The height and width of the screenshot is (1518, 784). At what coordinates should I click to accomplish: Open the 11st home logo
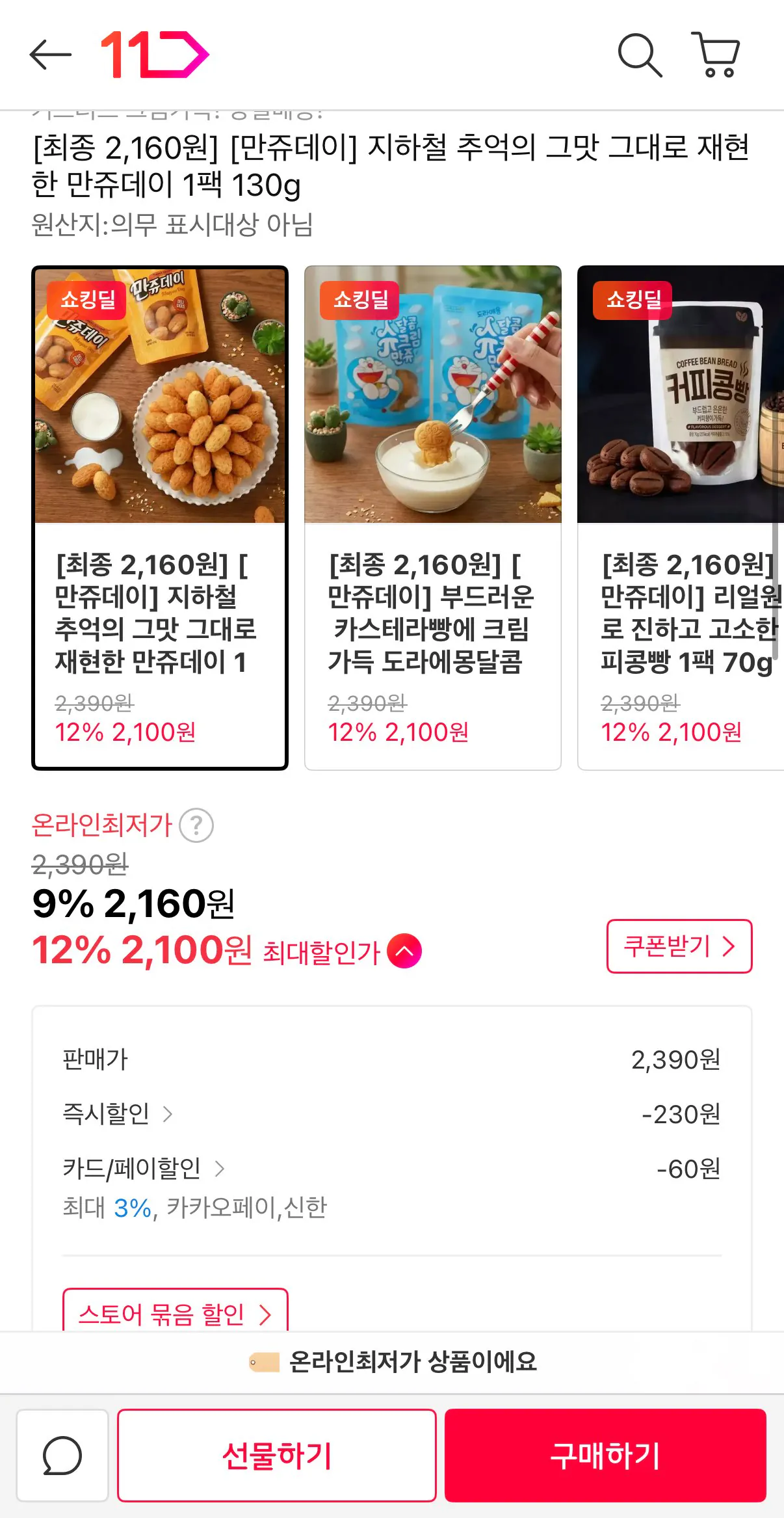click(x=155, y=55)
